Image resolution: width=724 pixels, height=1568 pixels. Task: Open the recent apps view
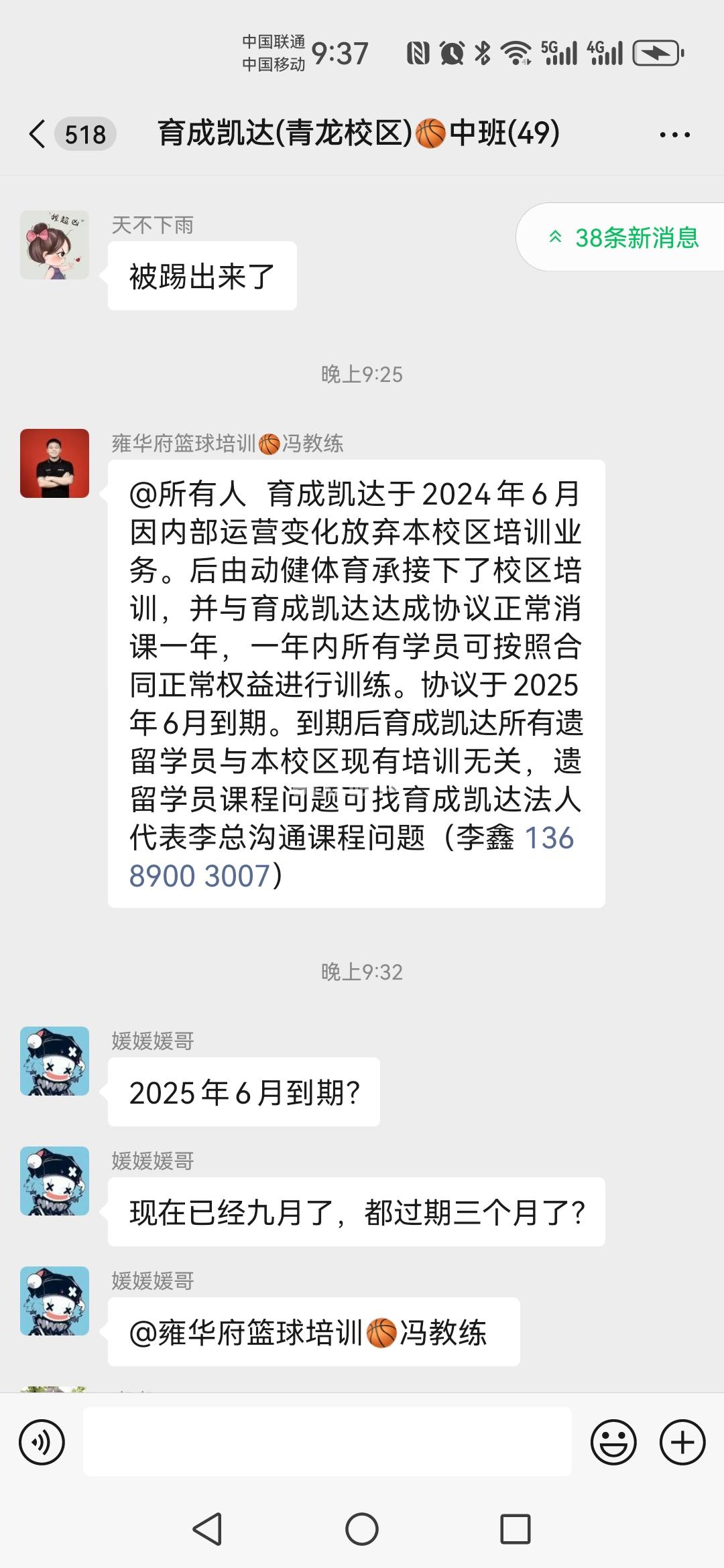pyautogui.click(x=516, y=1529)
